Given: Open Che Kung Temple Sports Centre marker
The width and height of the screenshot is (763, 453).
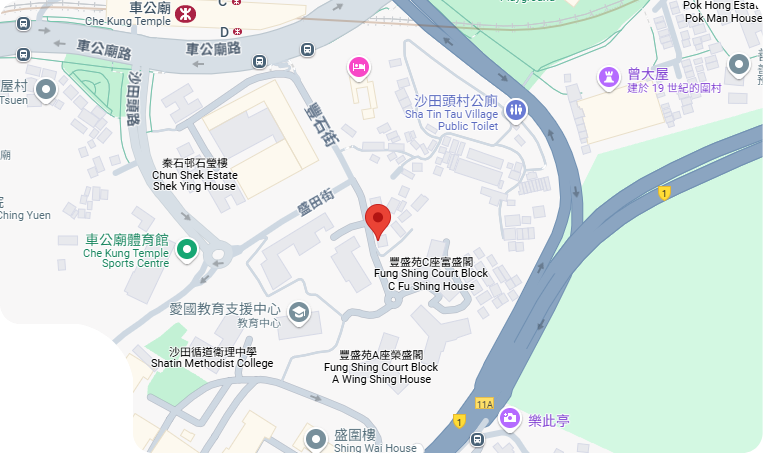Looking at the screenshot, I should [x=186, y=250].
